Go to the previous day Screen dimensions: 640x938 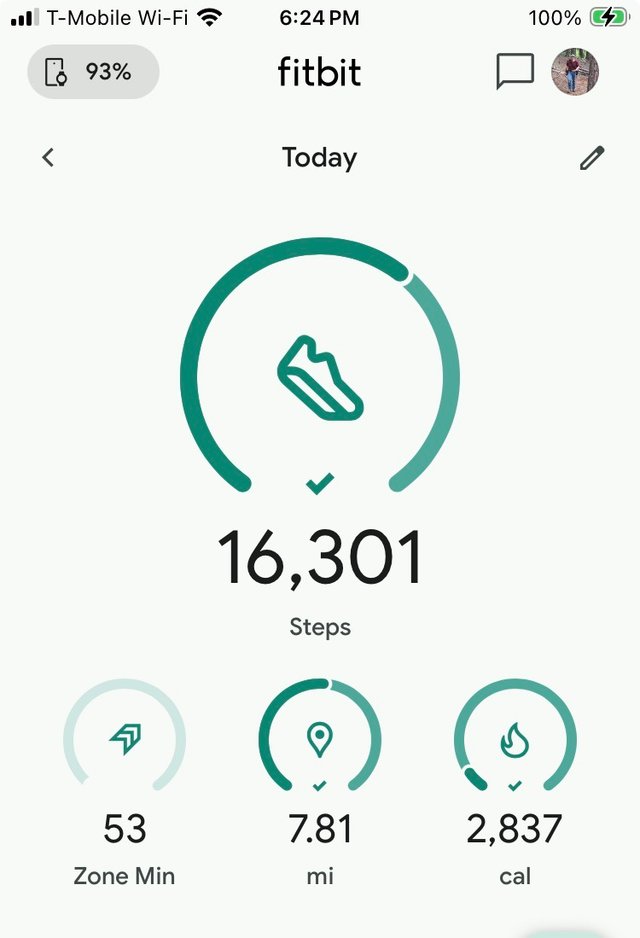click(x=48, y=157)
